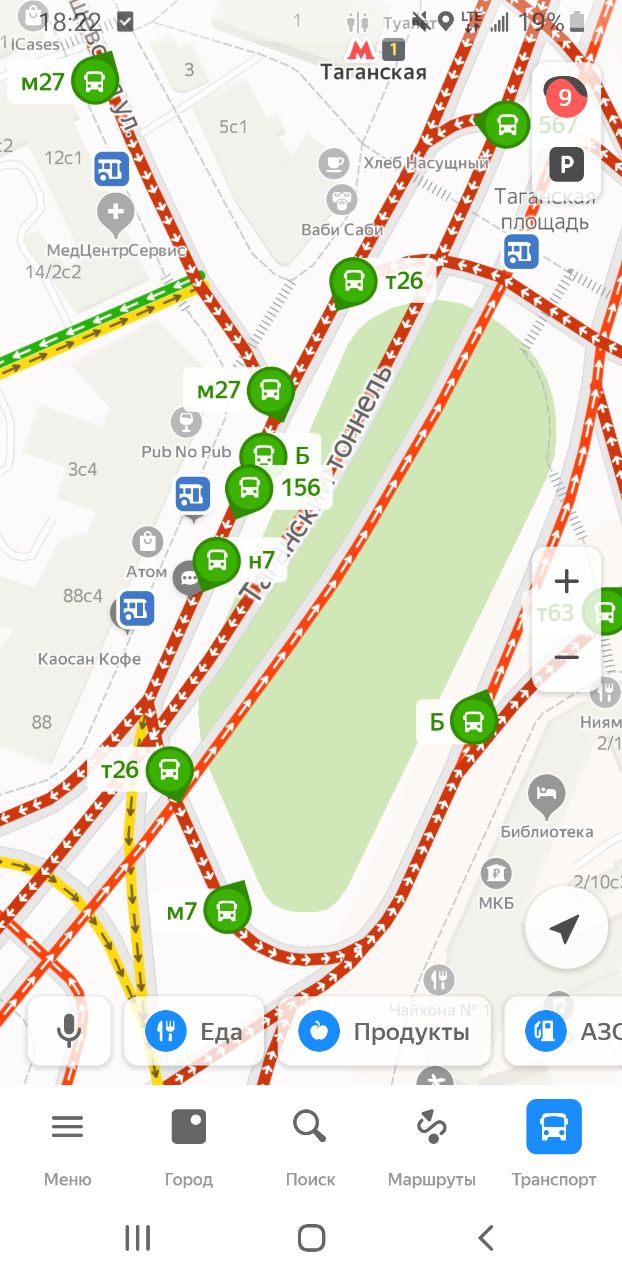The height and width of the screenshot is (1280, 622).
Task: Switch to the Маршруты tab
Action: (432, 1149)
